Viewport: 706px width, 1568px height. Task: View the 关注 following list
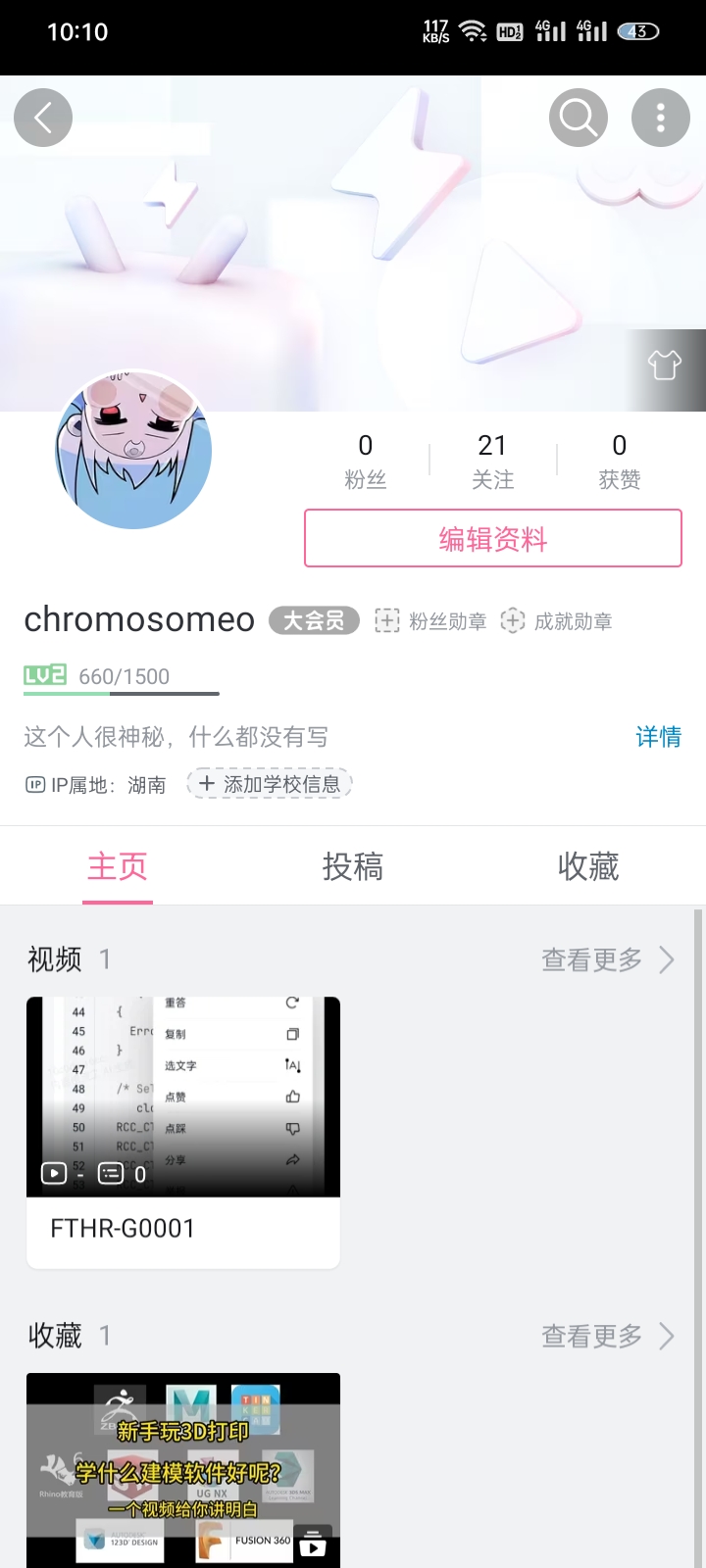pos(492,461)
